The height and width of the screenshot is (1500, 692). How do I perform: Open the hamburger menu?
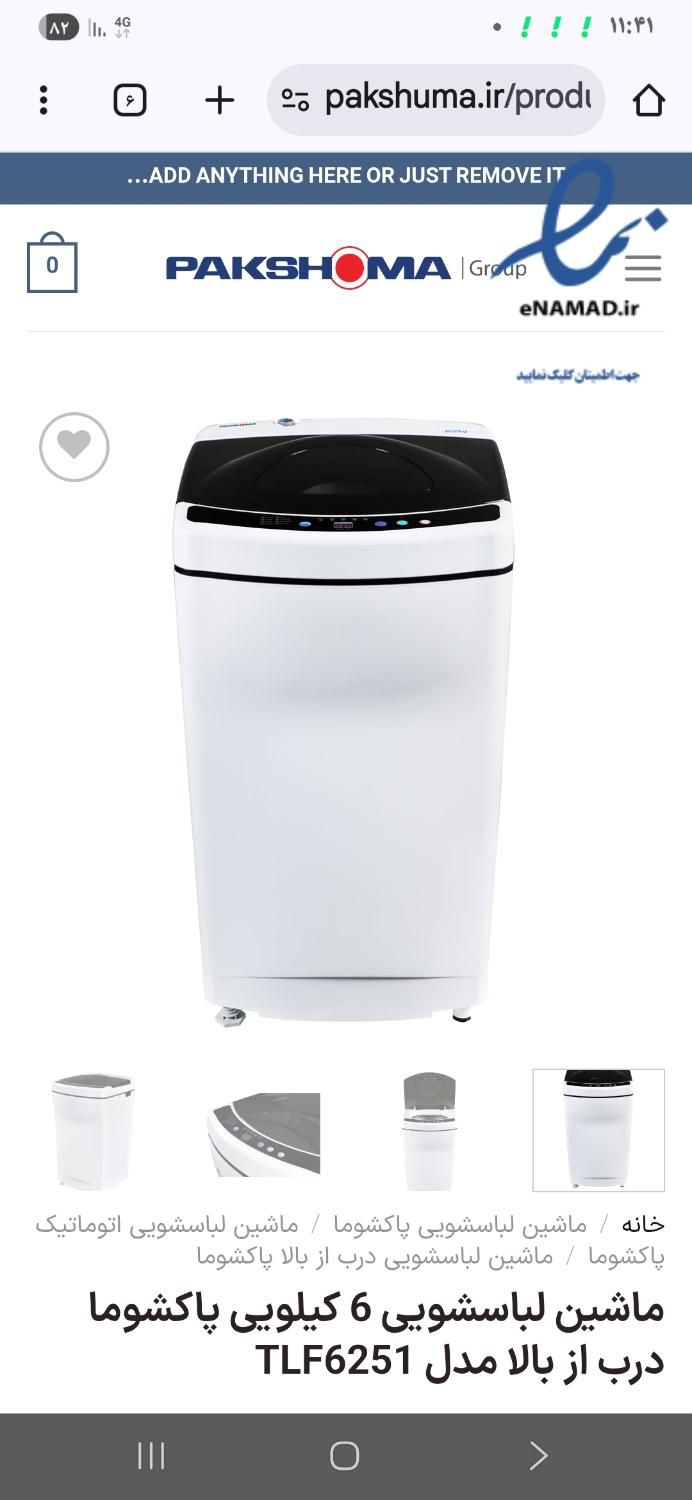coord(642,268)
